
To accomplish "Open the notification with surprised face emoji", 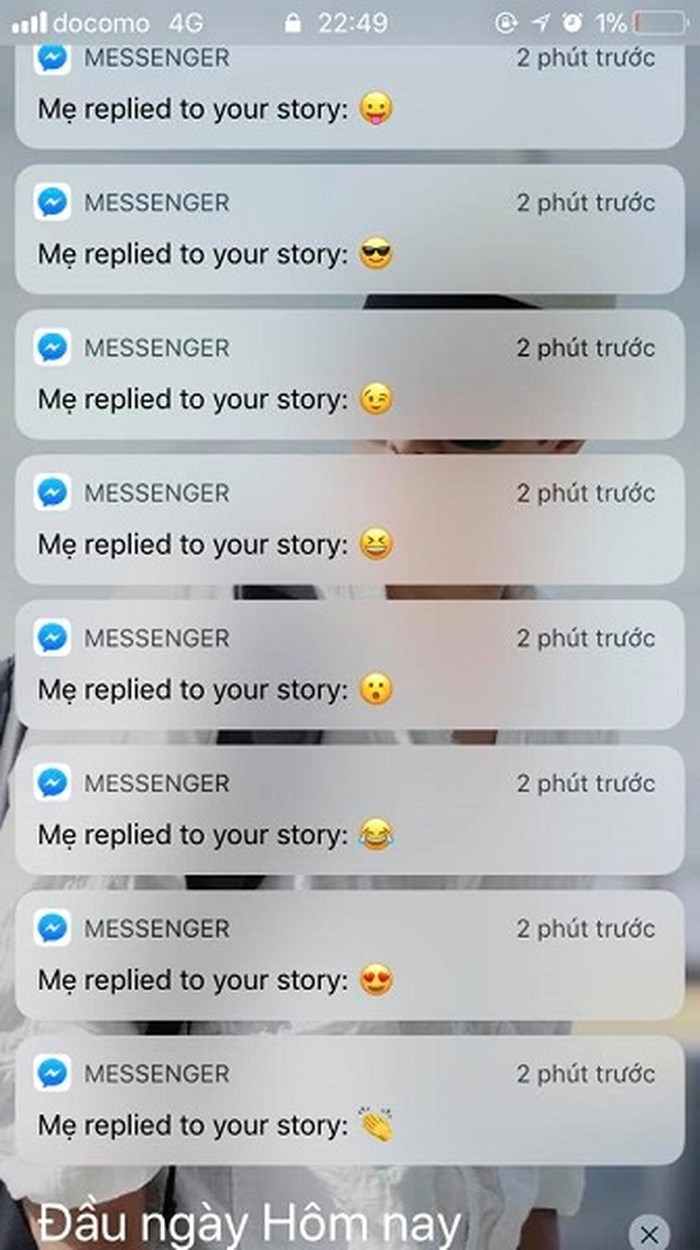I will click(x=350, y=665).
